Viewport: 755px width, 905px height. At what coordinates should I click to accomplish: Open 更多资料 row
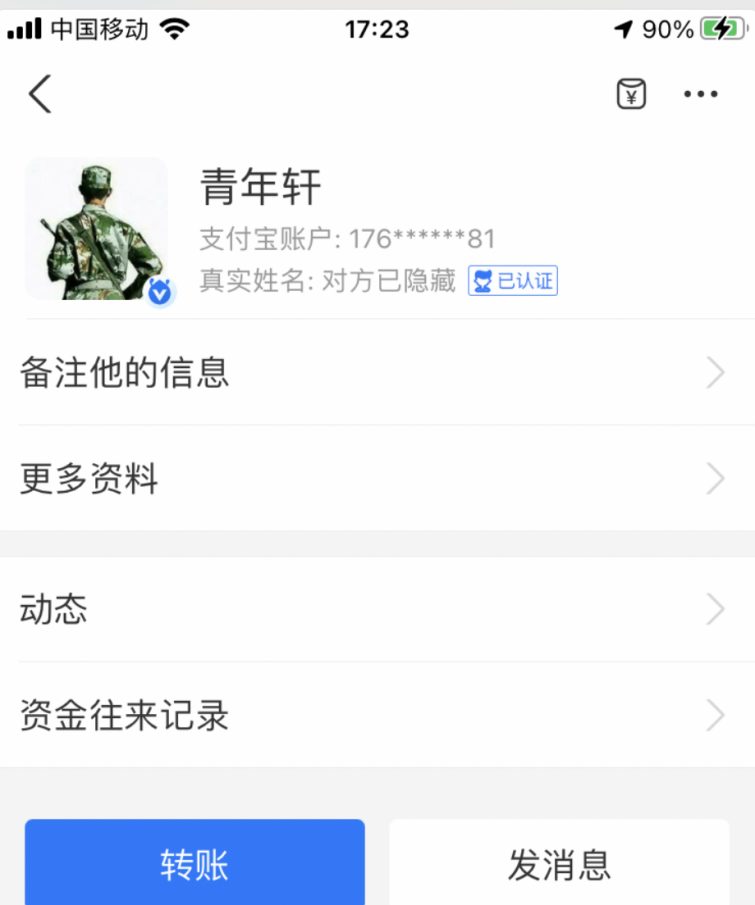point(377,479)
